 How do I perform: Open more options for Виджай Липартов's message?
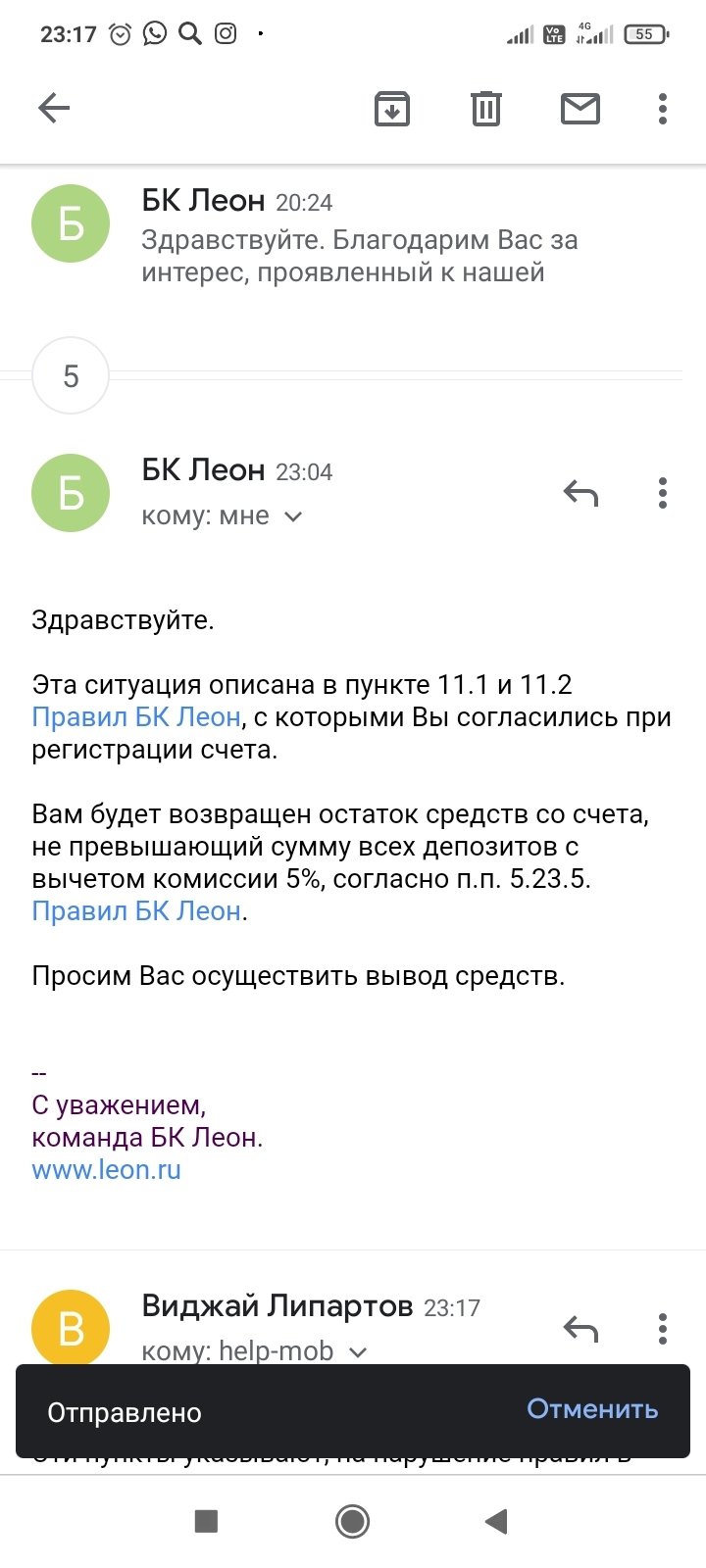click(663, 1329)
